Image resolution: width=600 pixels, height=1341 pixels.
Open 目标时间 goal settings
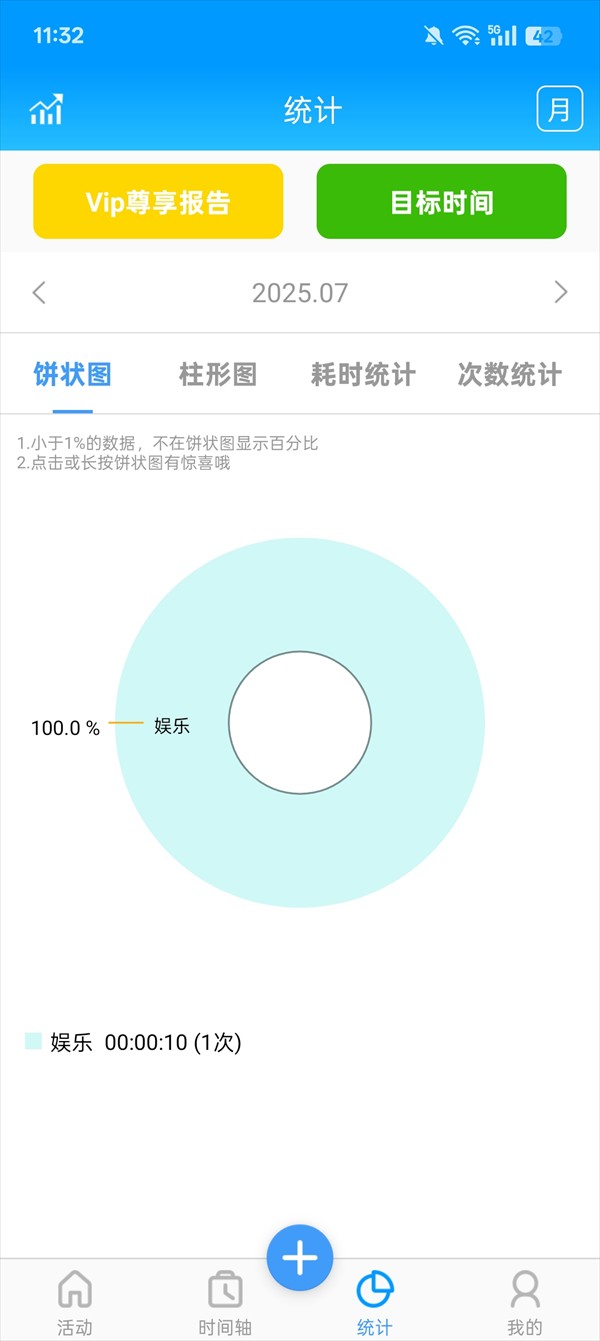[441, 202]
